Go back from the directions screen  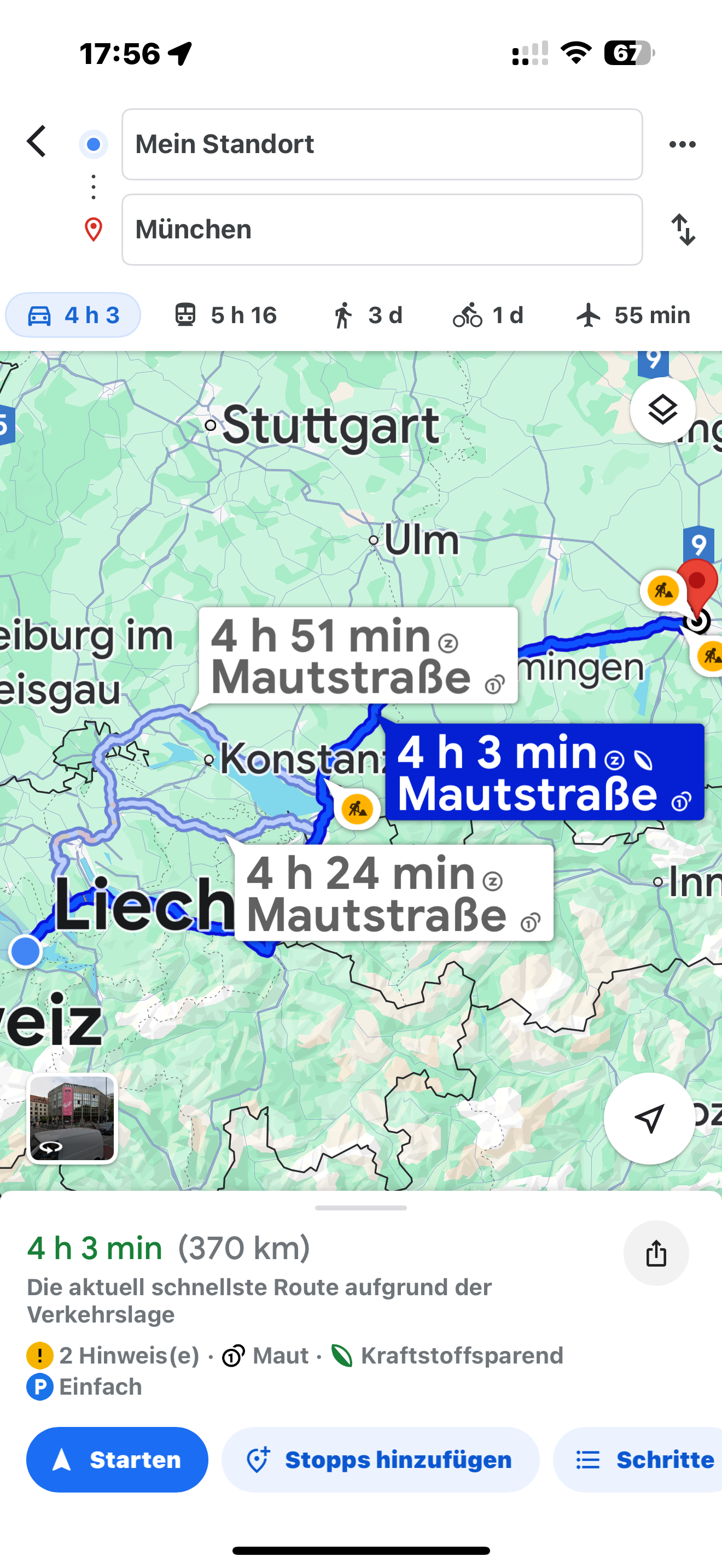pos(37,141)
